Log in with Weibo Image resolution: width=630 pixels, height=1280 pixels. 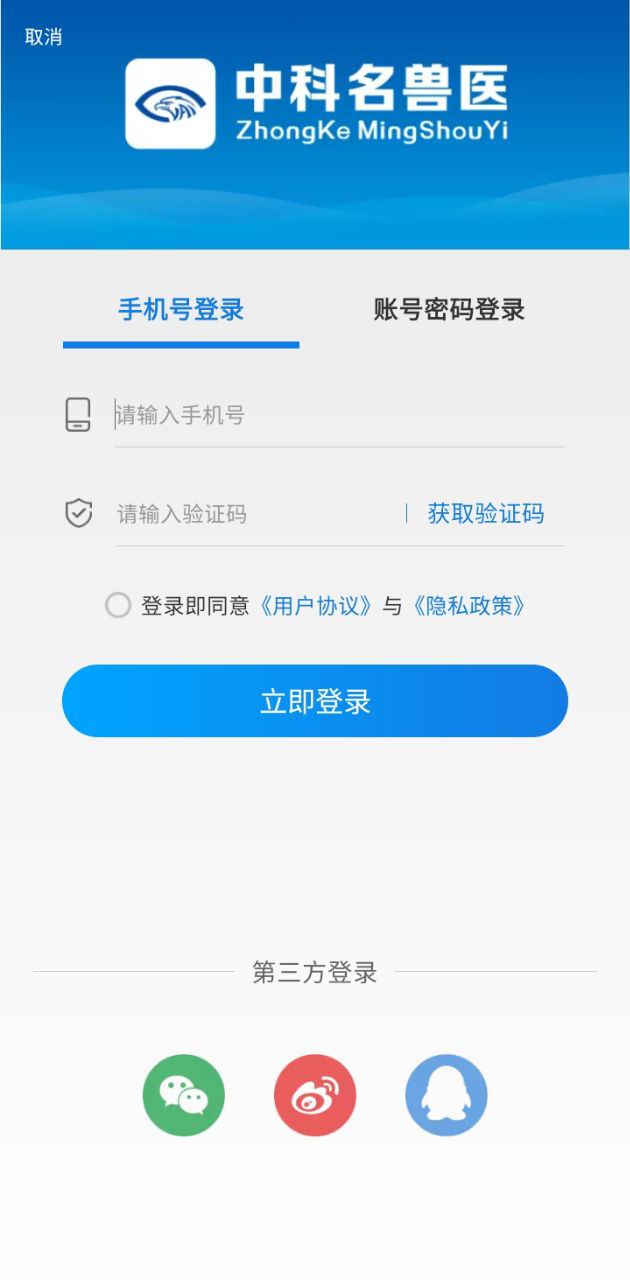[315, 1095]
